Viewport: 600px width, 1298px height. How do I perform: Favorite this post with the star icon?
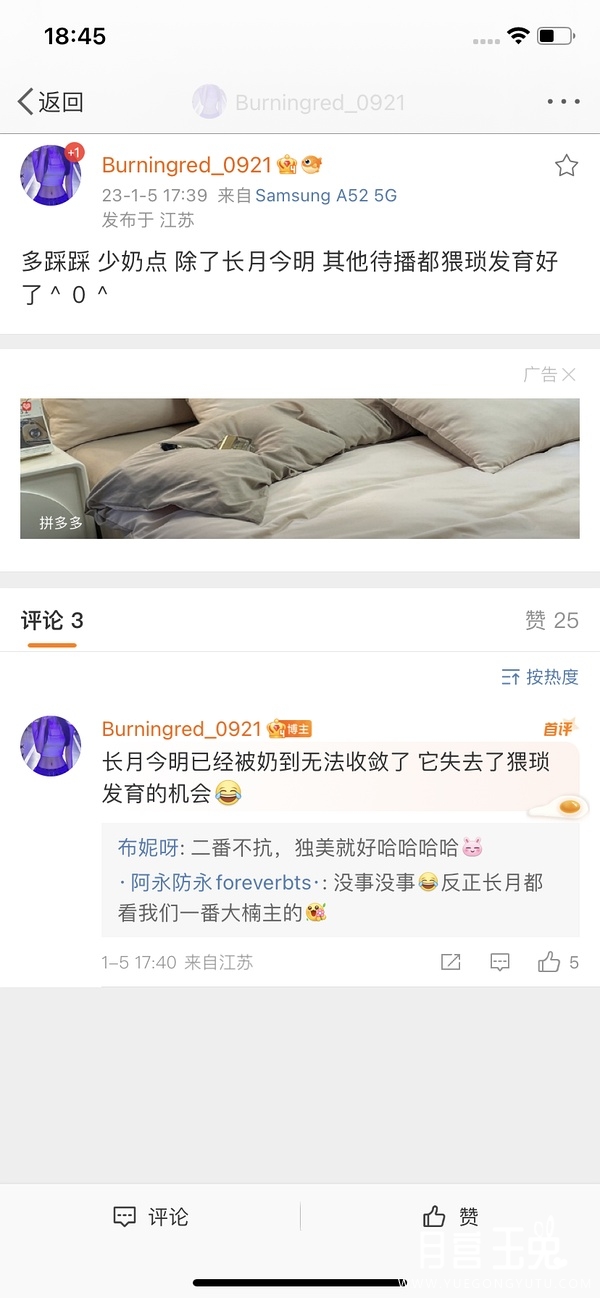(x=566, y=166)
